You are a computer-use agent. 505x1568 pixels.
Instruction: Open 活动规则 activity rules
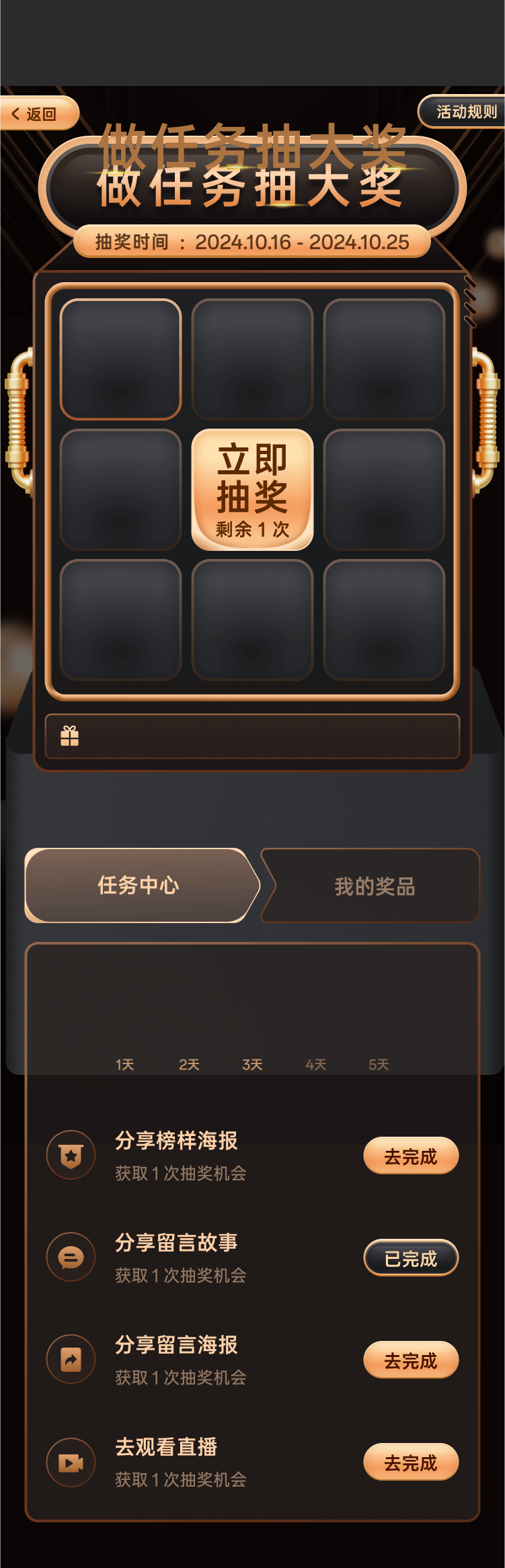click(464, 112)
